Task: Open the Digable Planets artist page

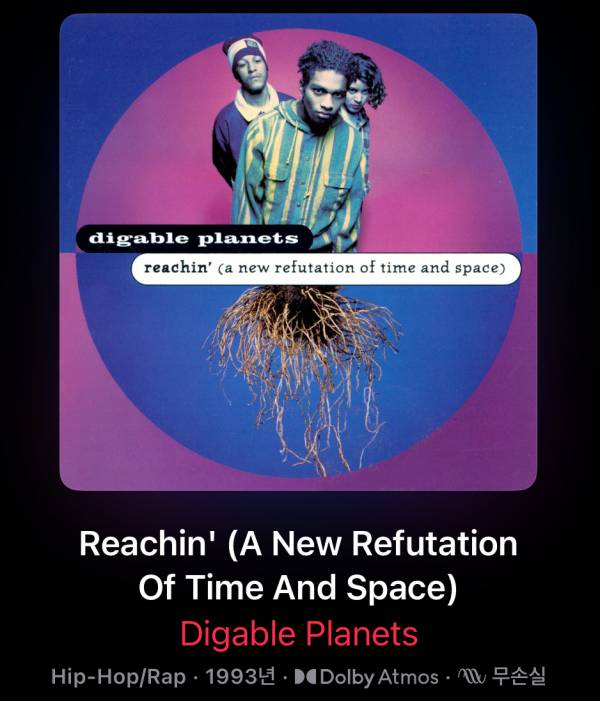Action: pyautogui.click(x=298, y=633)
